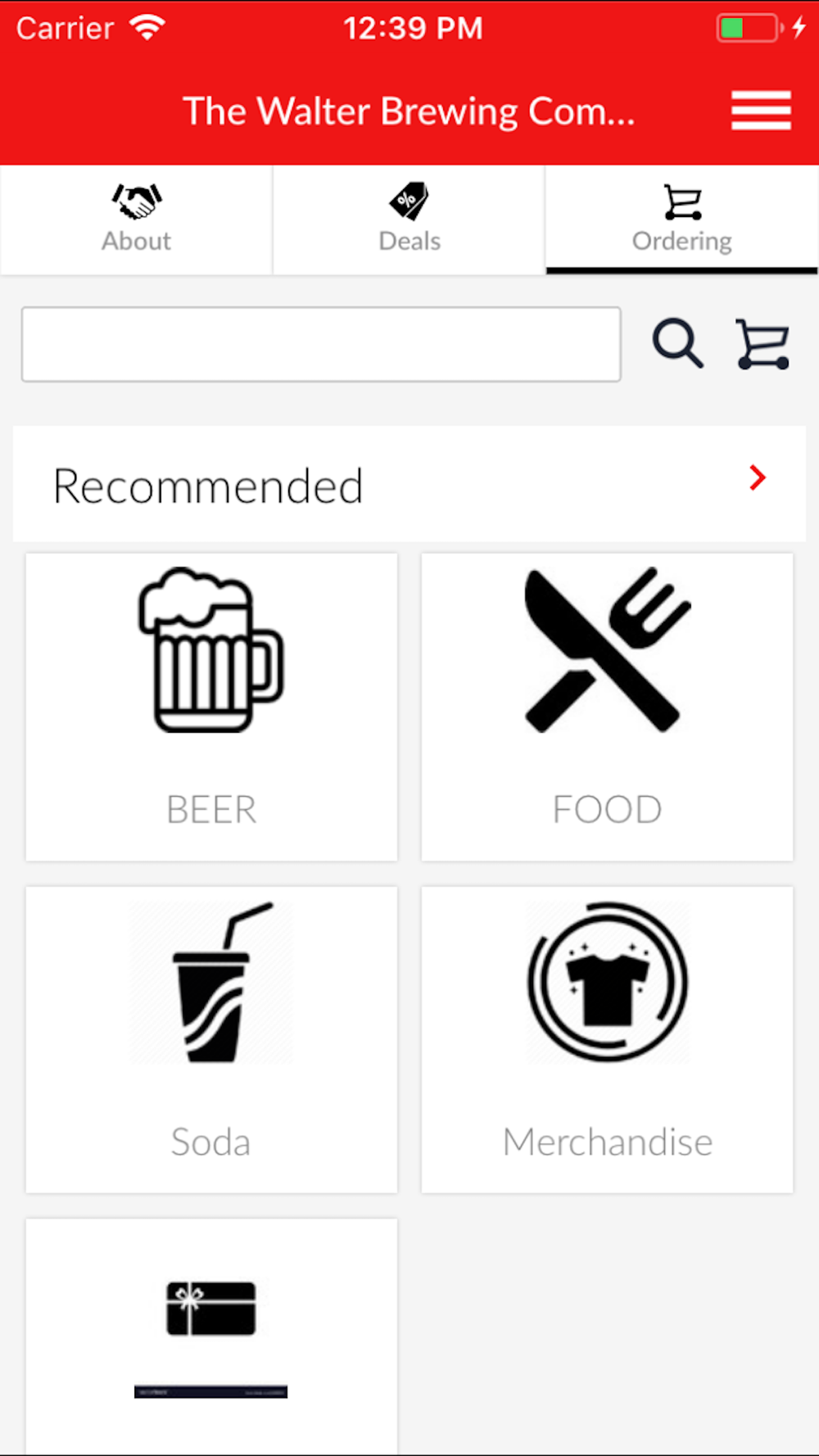This screenshot has height=1456, width=819.
Task: Open the BEER category
Action: [x=211, y=707]
